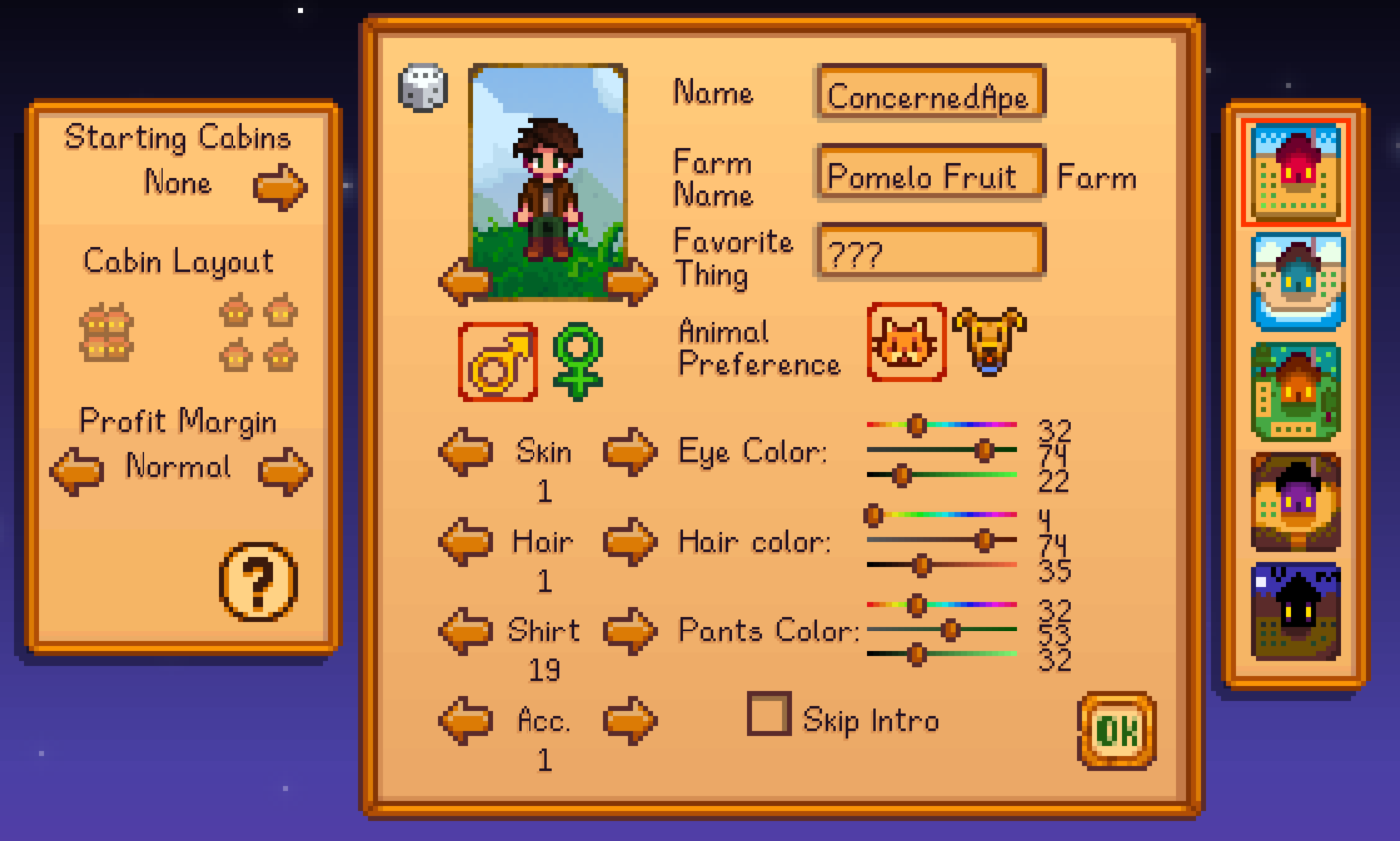This screenshot has height=841, width=1400.
Task: Choose the dog as animal preference
Action: pyautogui.click(x=988, y=341)
